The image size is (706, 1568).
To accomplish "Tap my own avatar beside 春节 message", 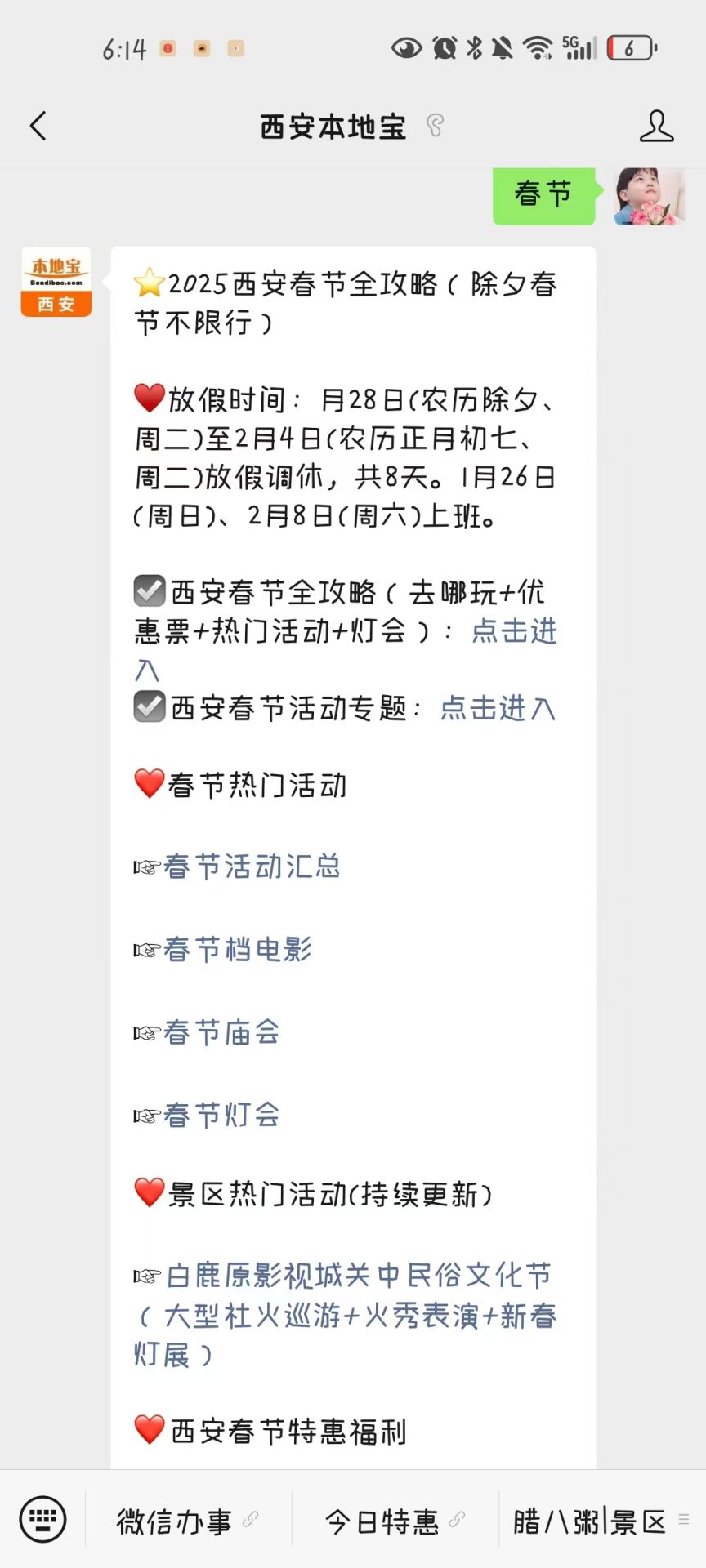I will pyautogui.click(x=649, y=196).
